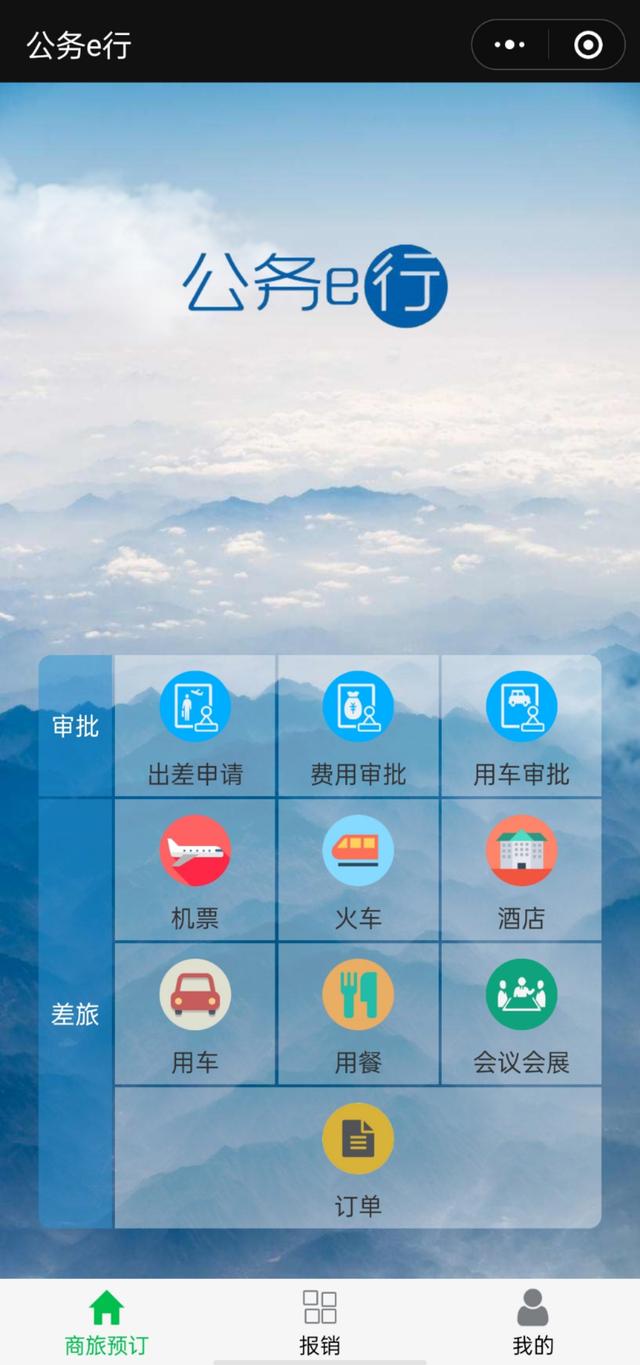Image resolution: width=640 pixels, height=1365 pixels.
Task: Switch to the 报销 reimbursement tab
Action: [x=320, y=1322]
